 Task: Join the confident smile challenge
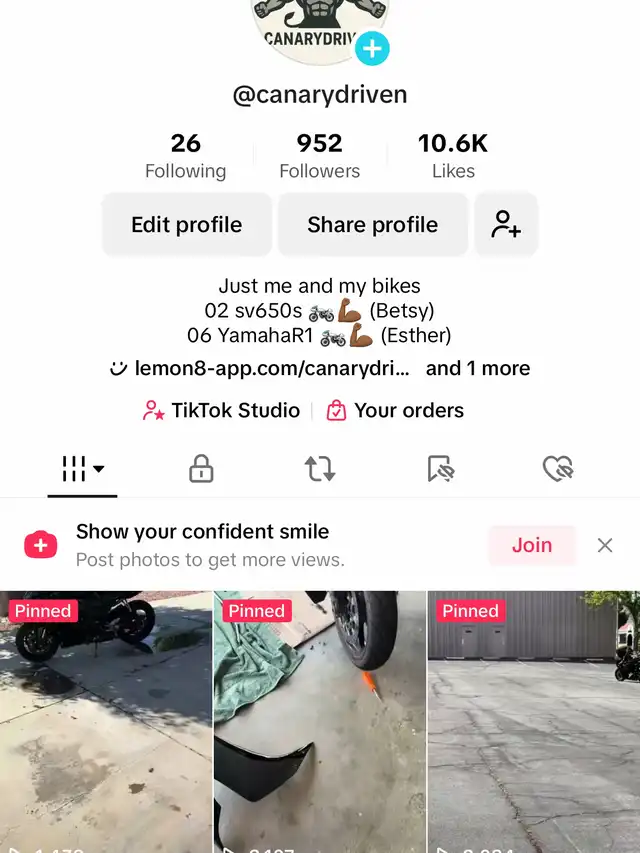coord(532,545)
